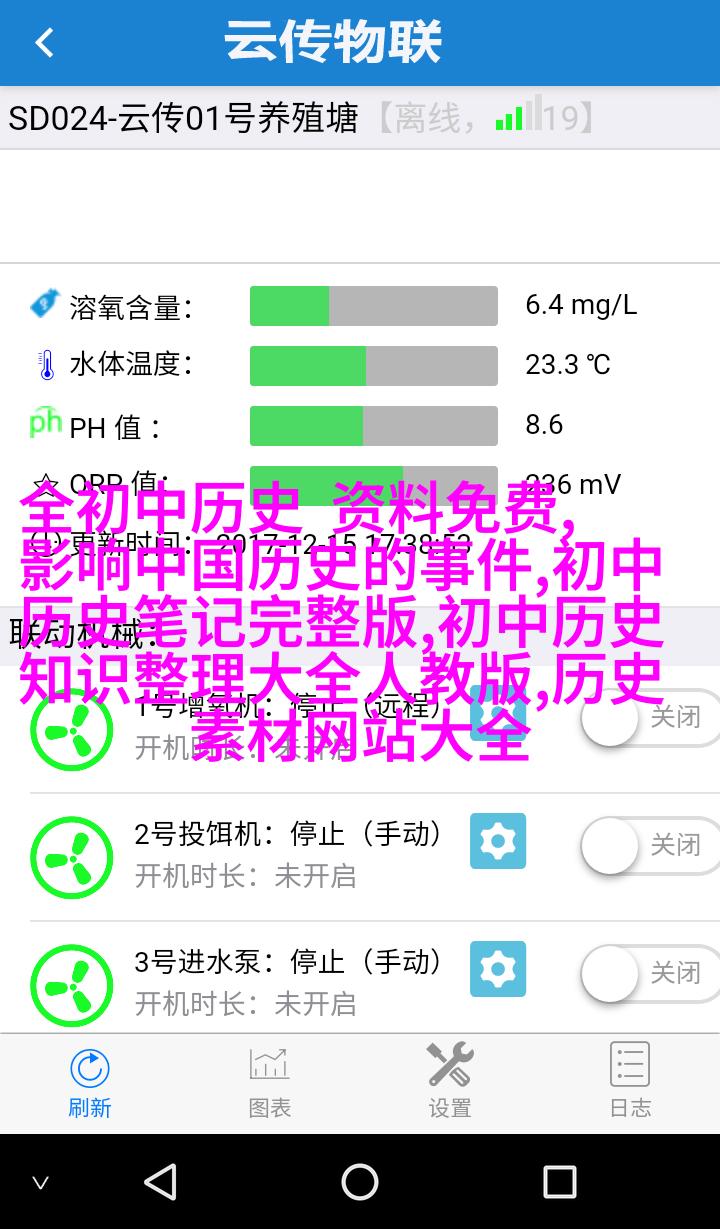Image resolution: width=720 pixels, height=1229 pixels.
Task: Toggle the switch for 1号增氧机
Action: [650, 717]
